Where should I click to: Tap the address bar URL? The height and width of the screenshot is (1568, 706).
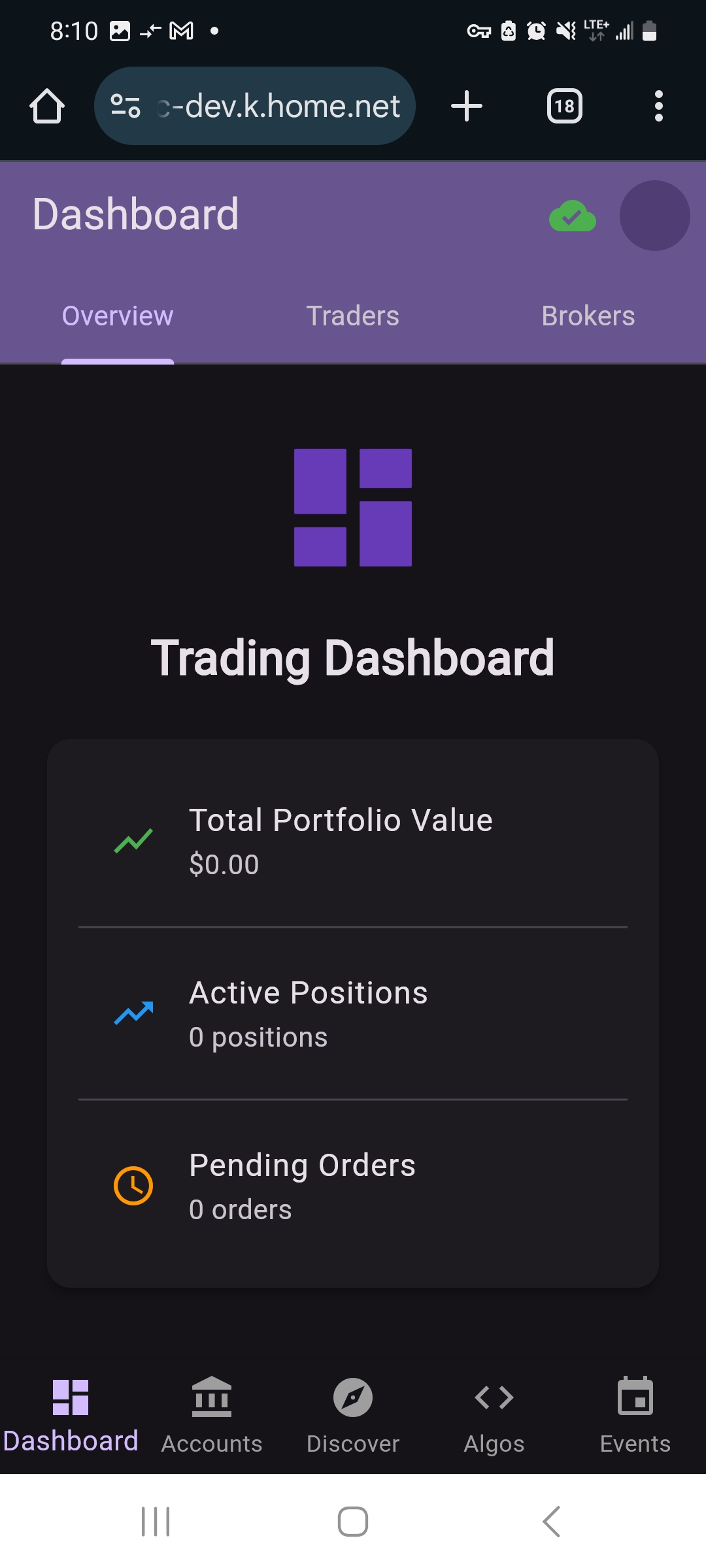click(278, 106)
